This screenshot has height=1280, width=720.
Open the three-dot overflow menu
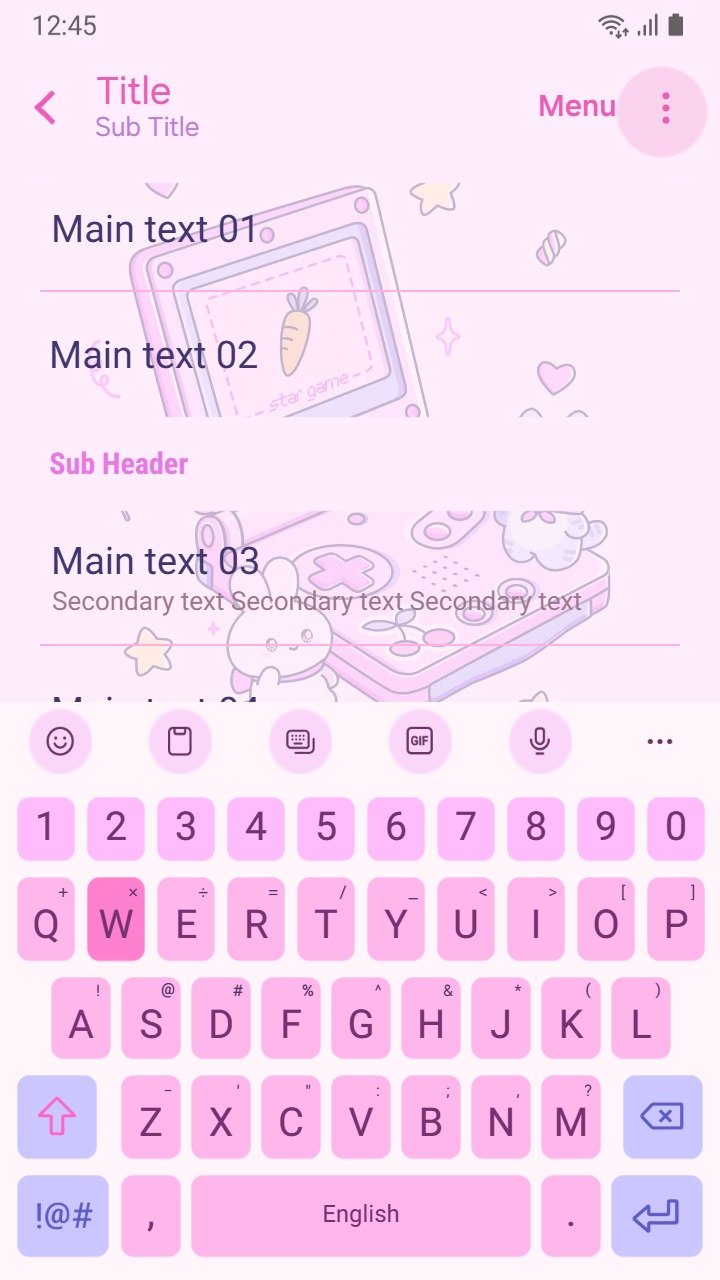coord(665,108)
